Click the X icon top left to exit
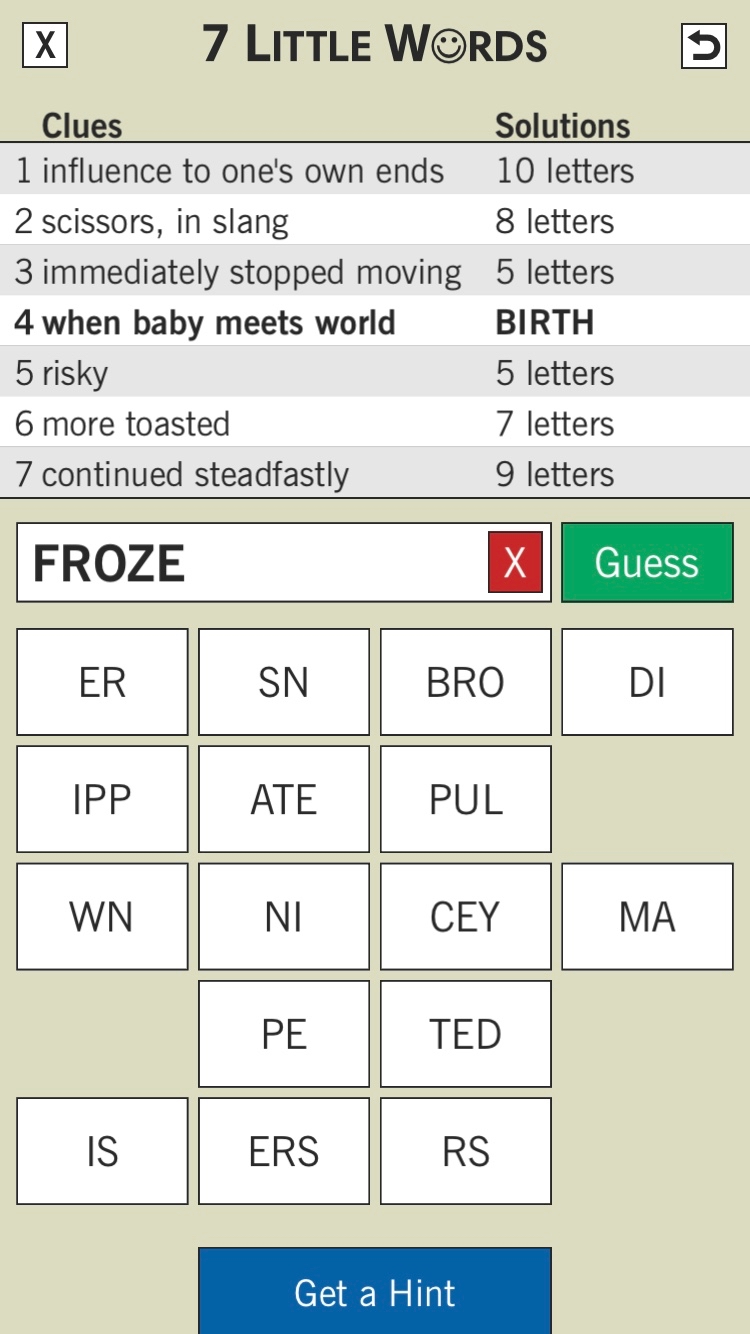The image size is (750, 1334). tap(44, 47)
